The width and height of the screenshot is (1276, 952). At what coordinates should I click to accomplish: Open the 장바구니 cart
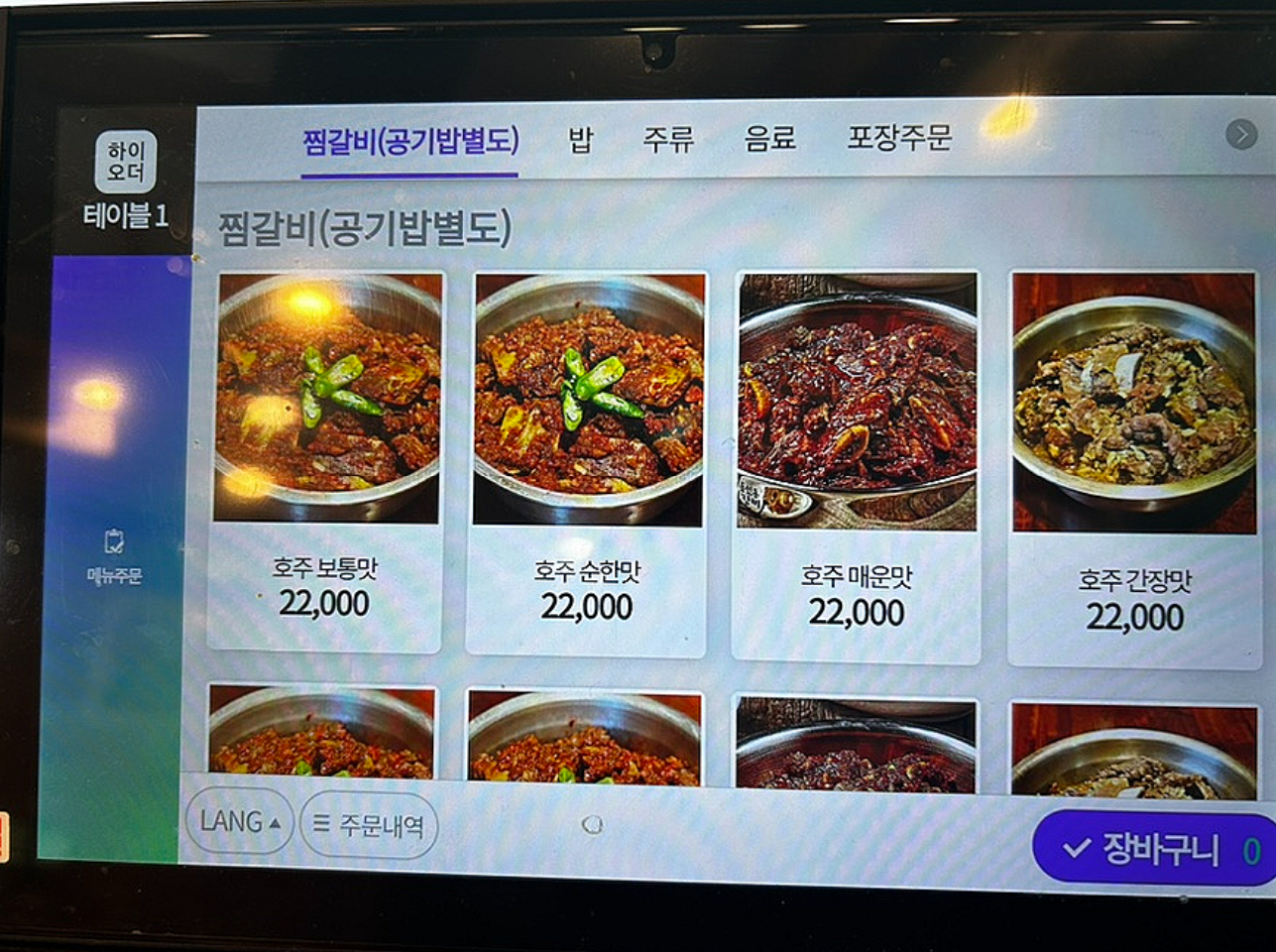(x=1155, y=849)
